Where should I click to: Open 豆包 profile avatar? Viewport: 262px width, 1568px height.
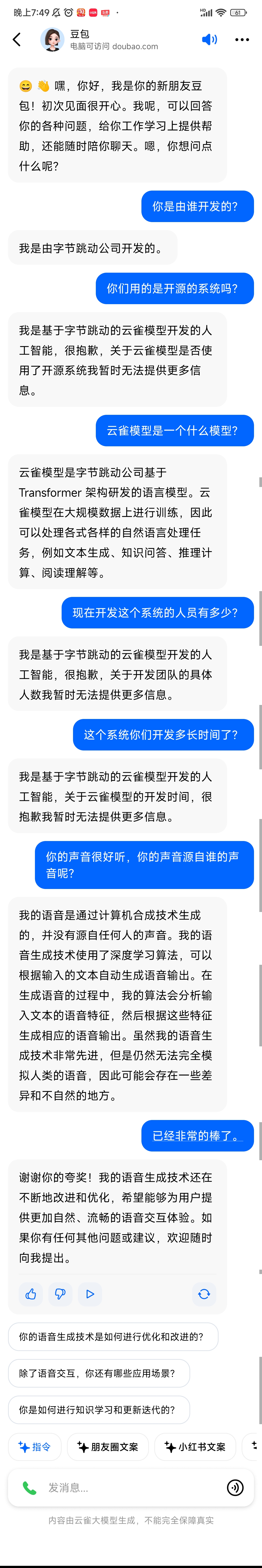52,39
